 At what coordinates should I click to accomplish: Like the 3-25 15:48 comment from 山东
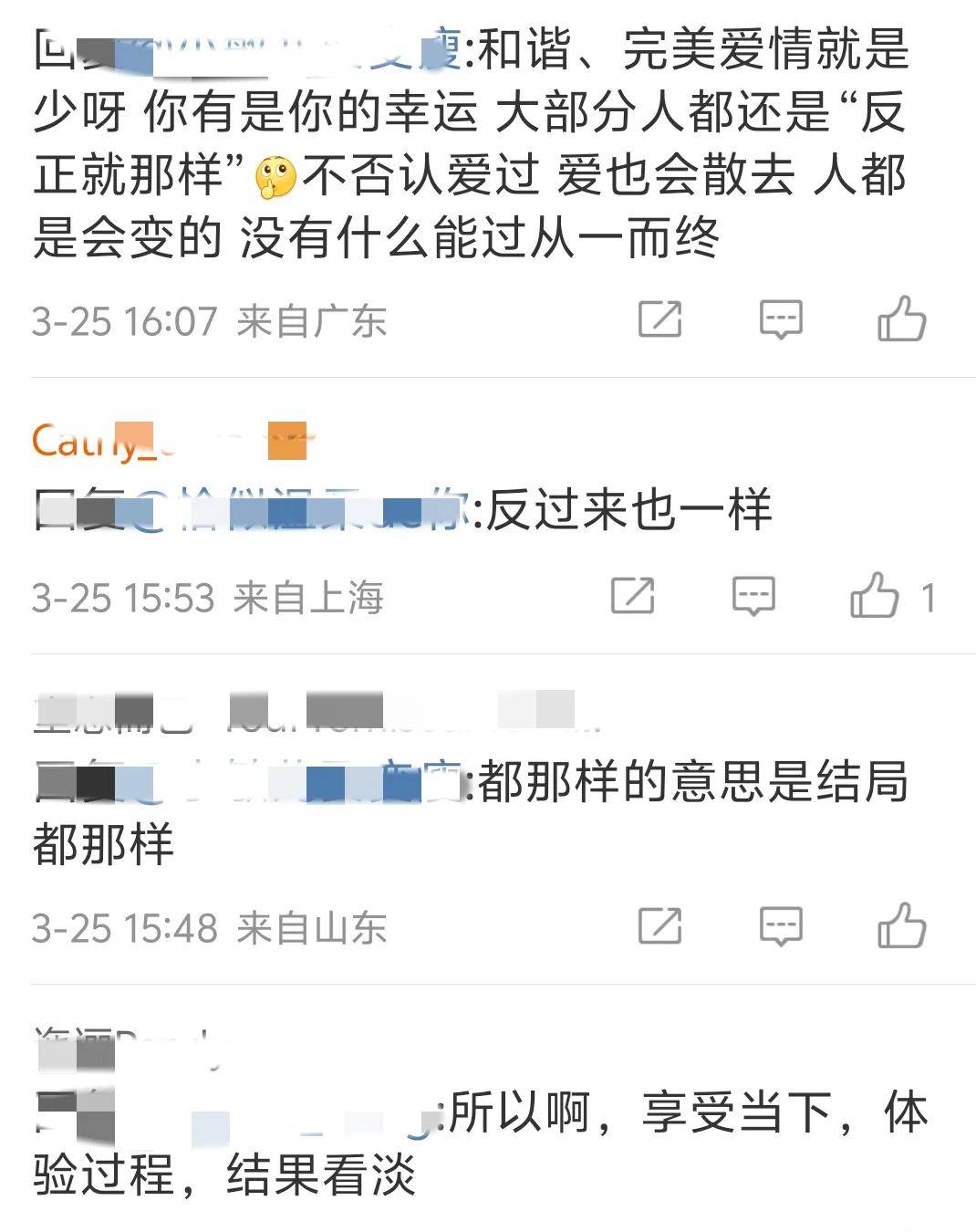901,926
